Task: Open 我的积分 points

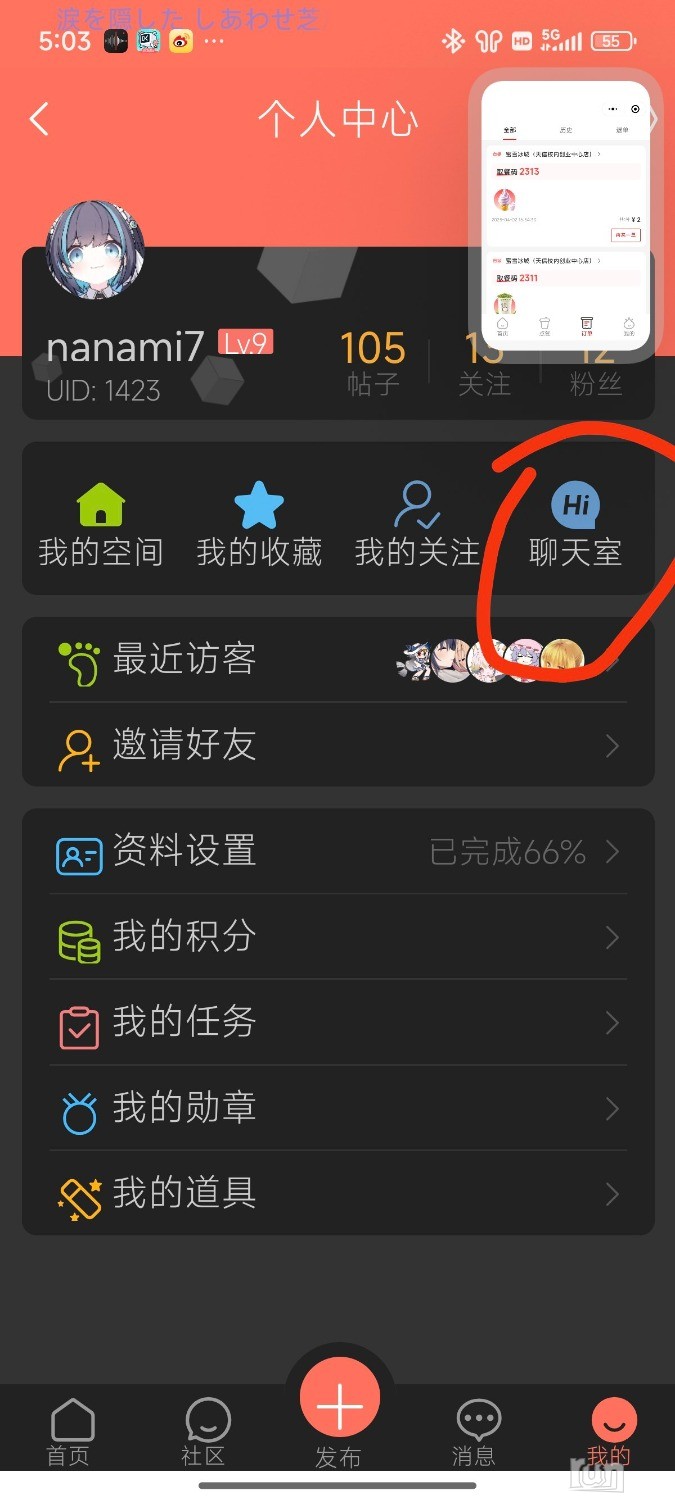Action: coord(337,938)
